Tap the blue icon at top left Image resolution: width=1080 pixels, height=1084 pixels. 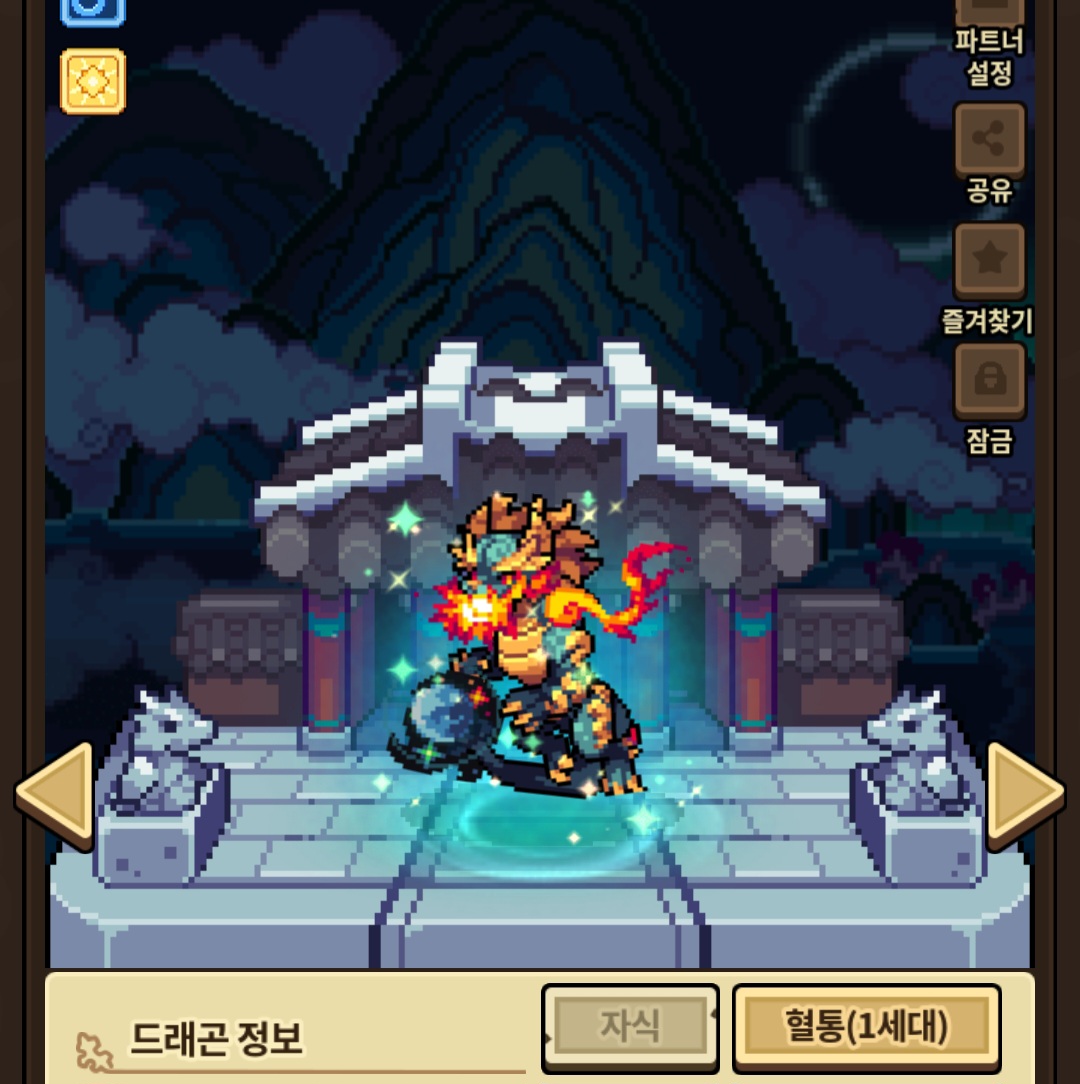[x=93, y=12]
